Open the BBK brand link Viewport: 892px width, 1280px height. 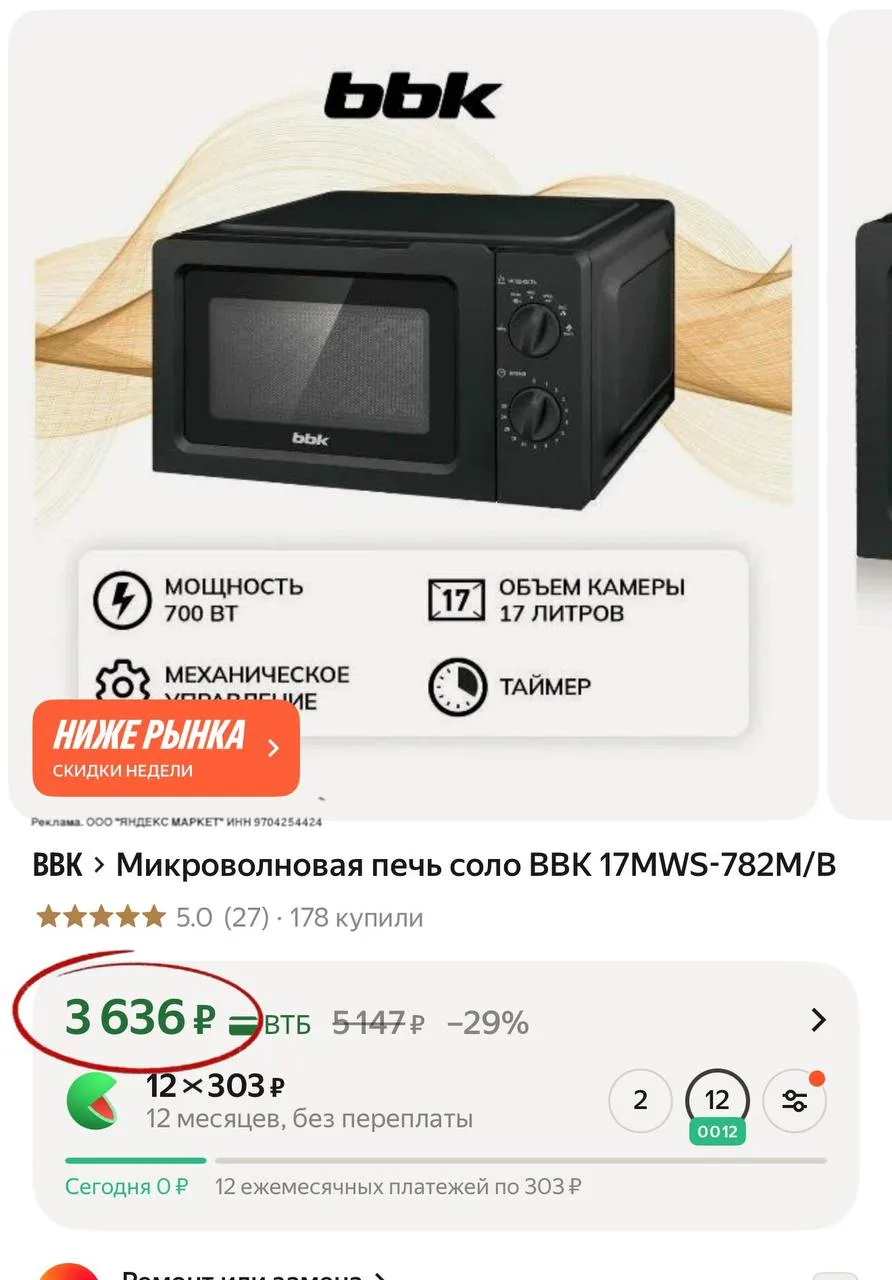tap(57, 865)
